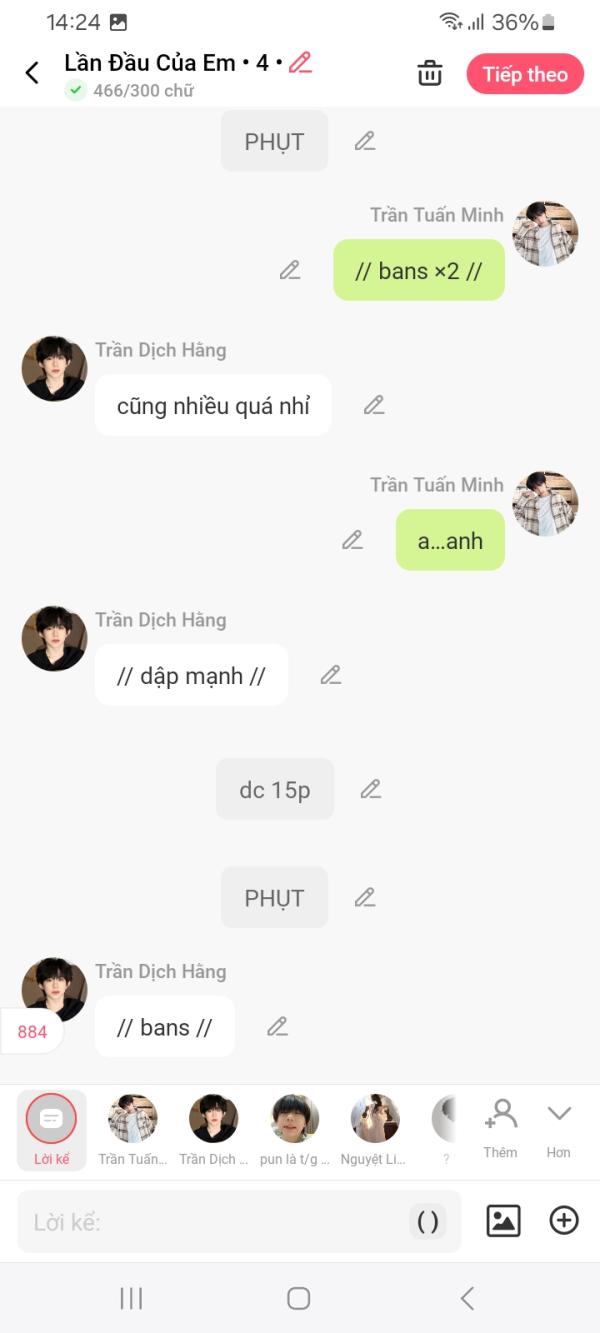Tap the Tiếp theo button
This screenshot has height=1333, width=600.
[x=525, y=74]
